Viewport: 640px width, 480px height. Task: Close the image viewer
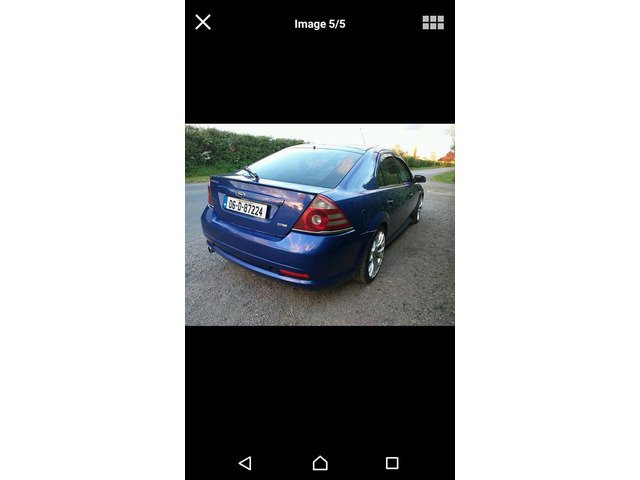coord(203,22)
